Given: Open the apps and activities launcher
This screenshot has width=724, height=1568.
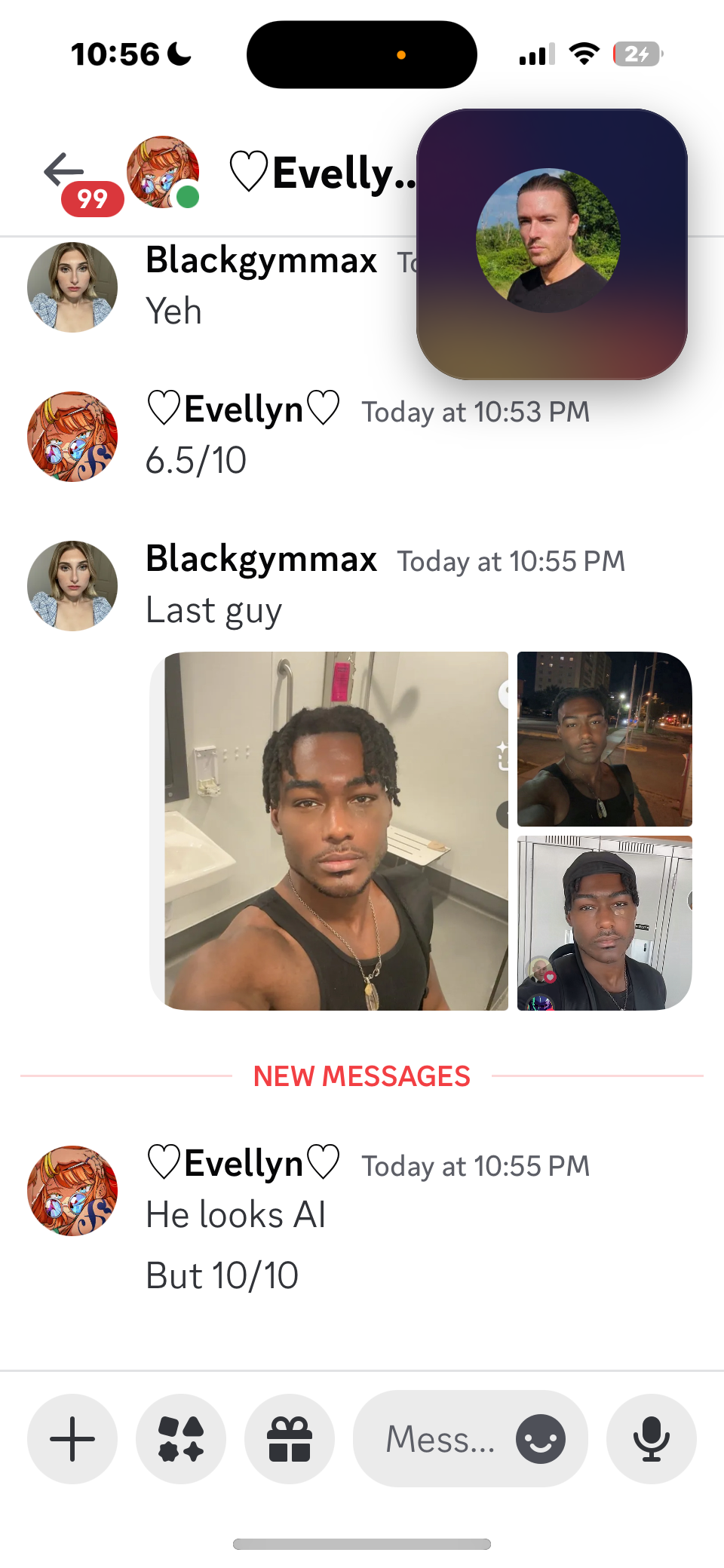Looking at the screenshot, I should (x=181, y=1438).
